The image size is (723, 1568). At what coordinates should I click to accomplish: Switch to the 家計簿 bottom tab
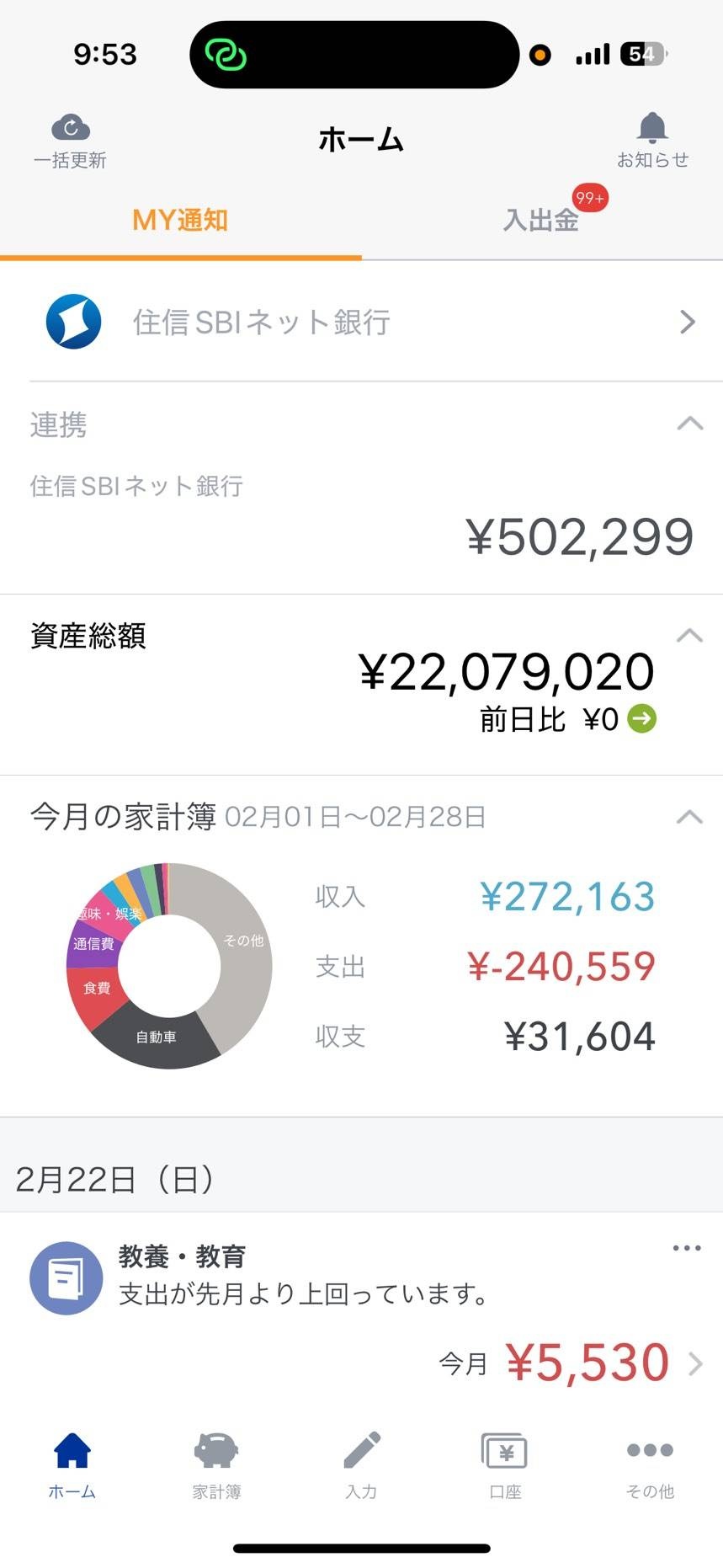click(x=216, y=1464)
